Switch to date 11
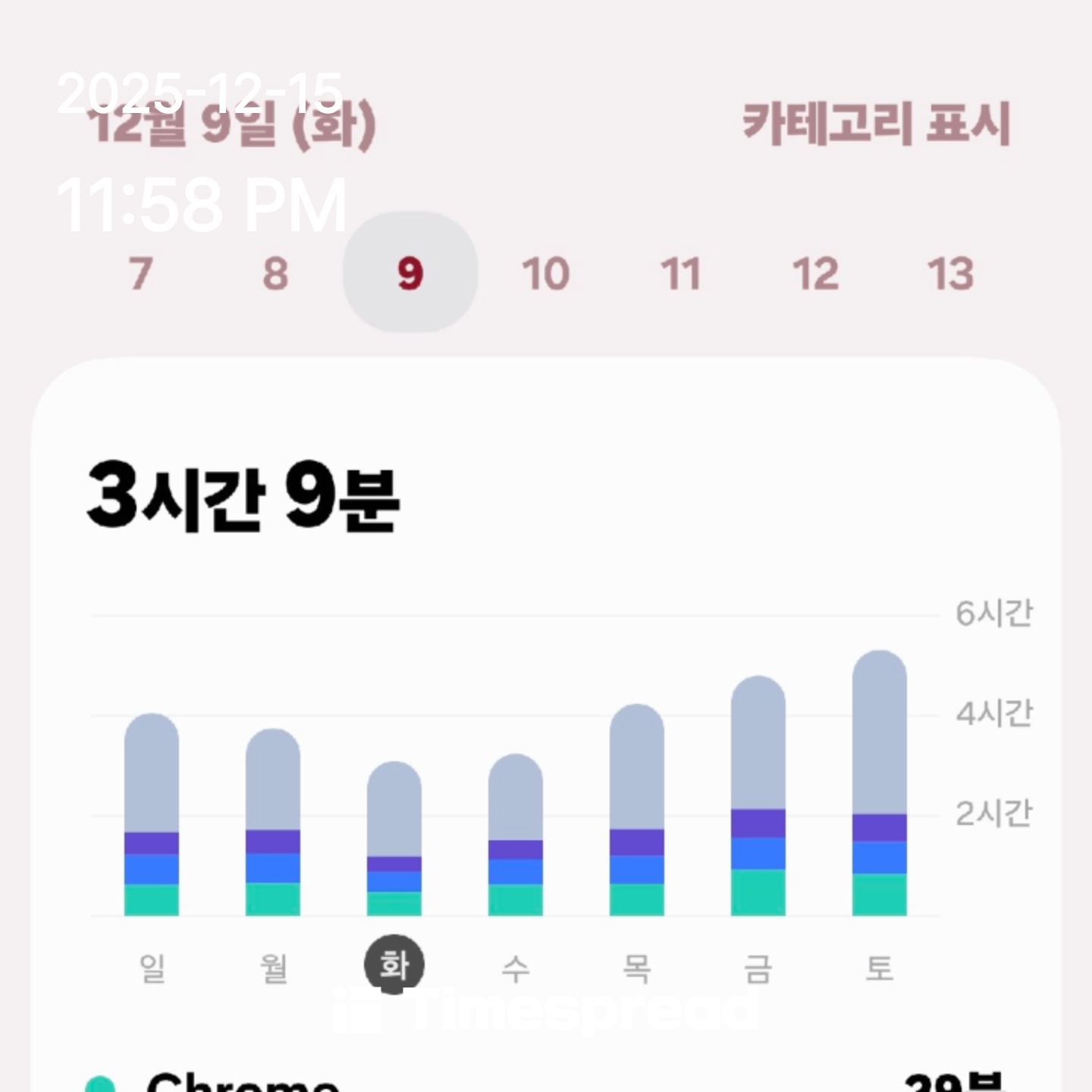Screen dimensions: 1092x1092 pos(680,273)
